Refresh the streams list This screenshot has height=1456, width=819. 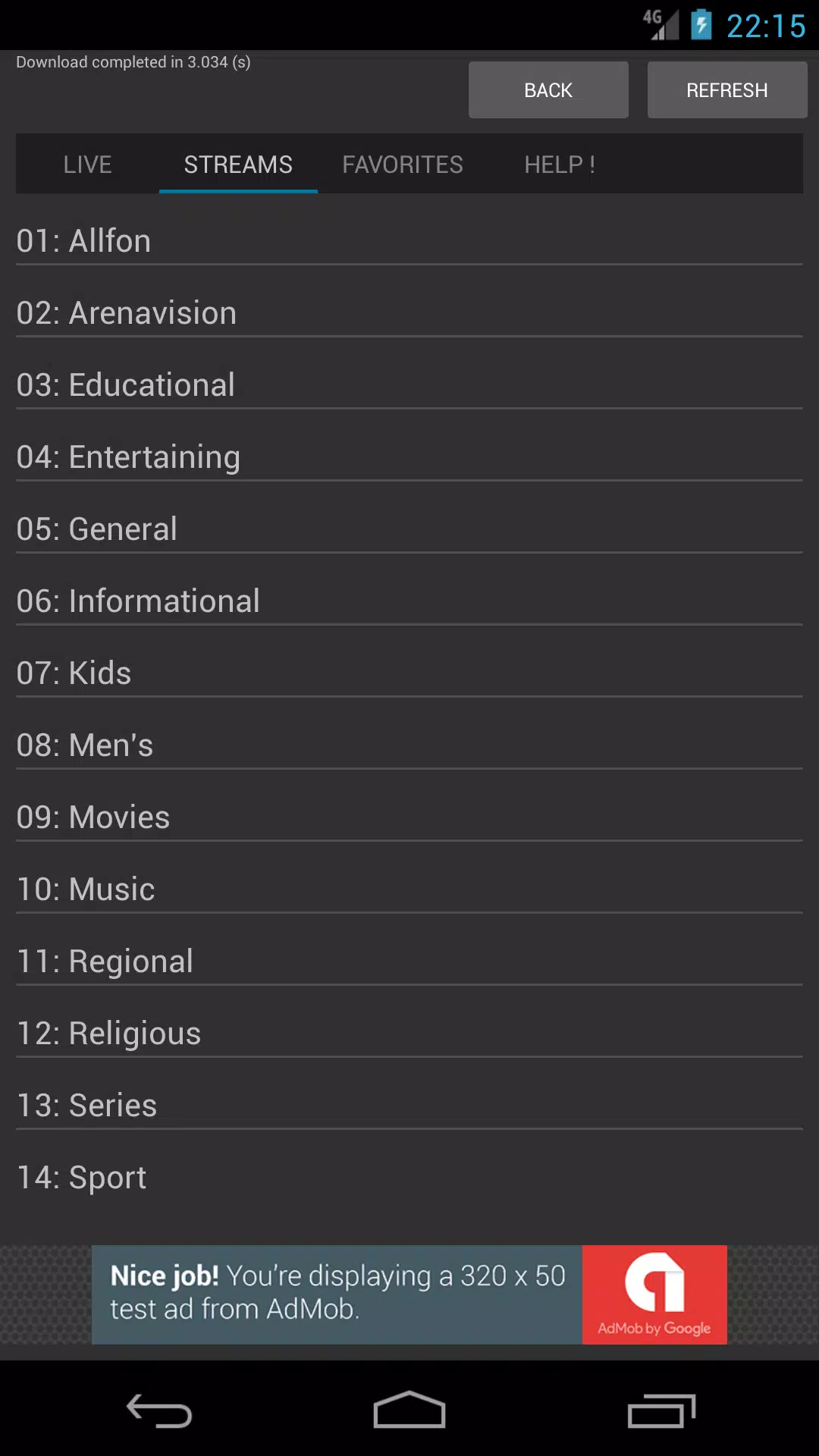tap(727, 90)
